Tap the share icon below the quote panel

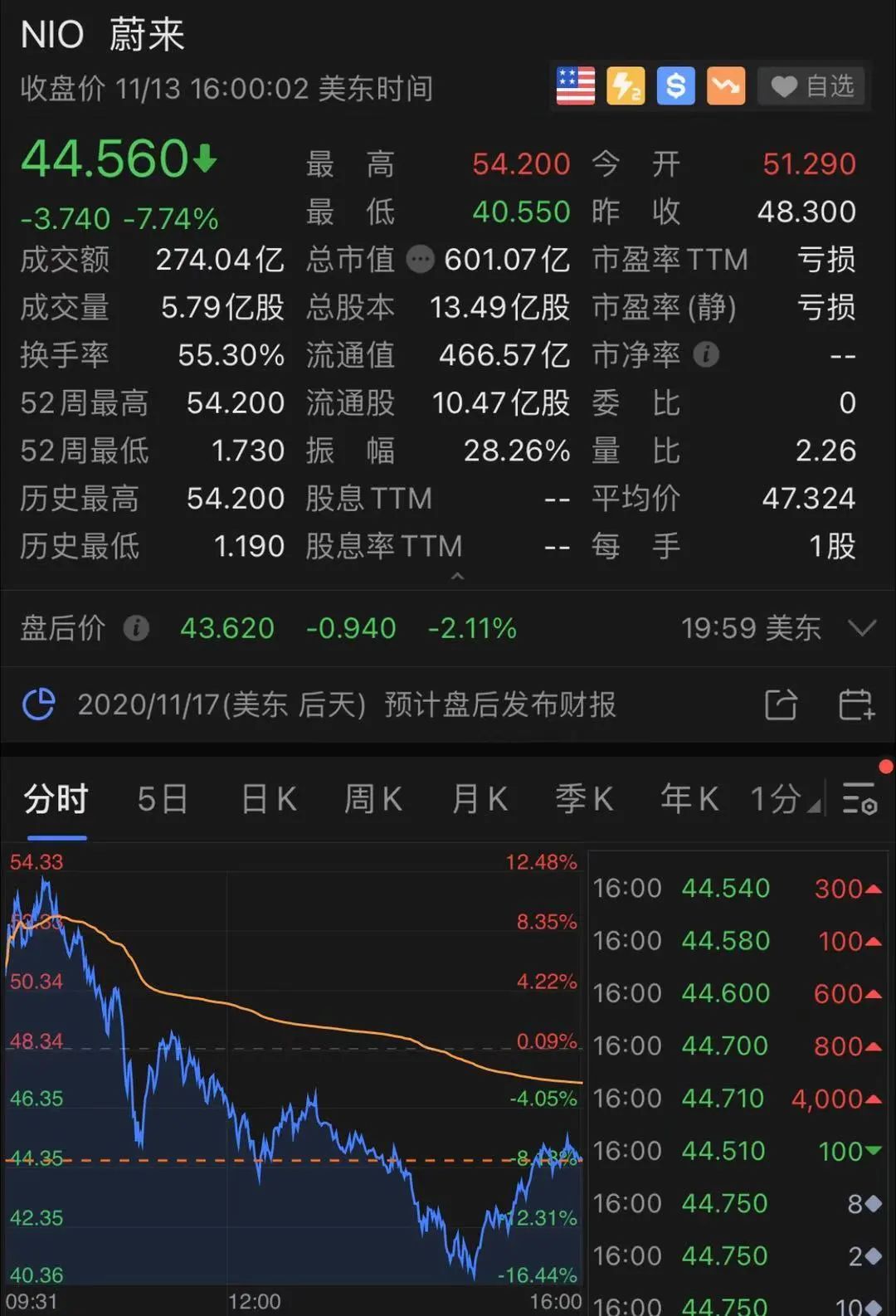pos(781,704)
